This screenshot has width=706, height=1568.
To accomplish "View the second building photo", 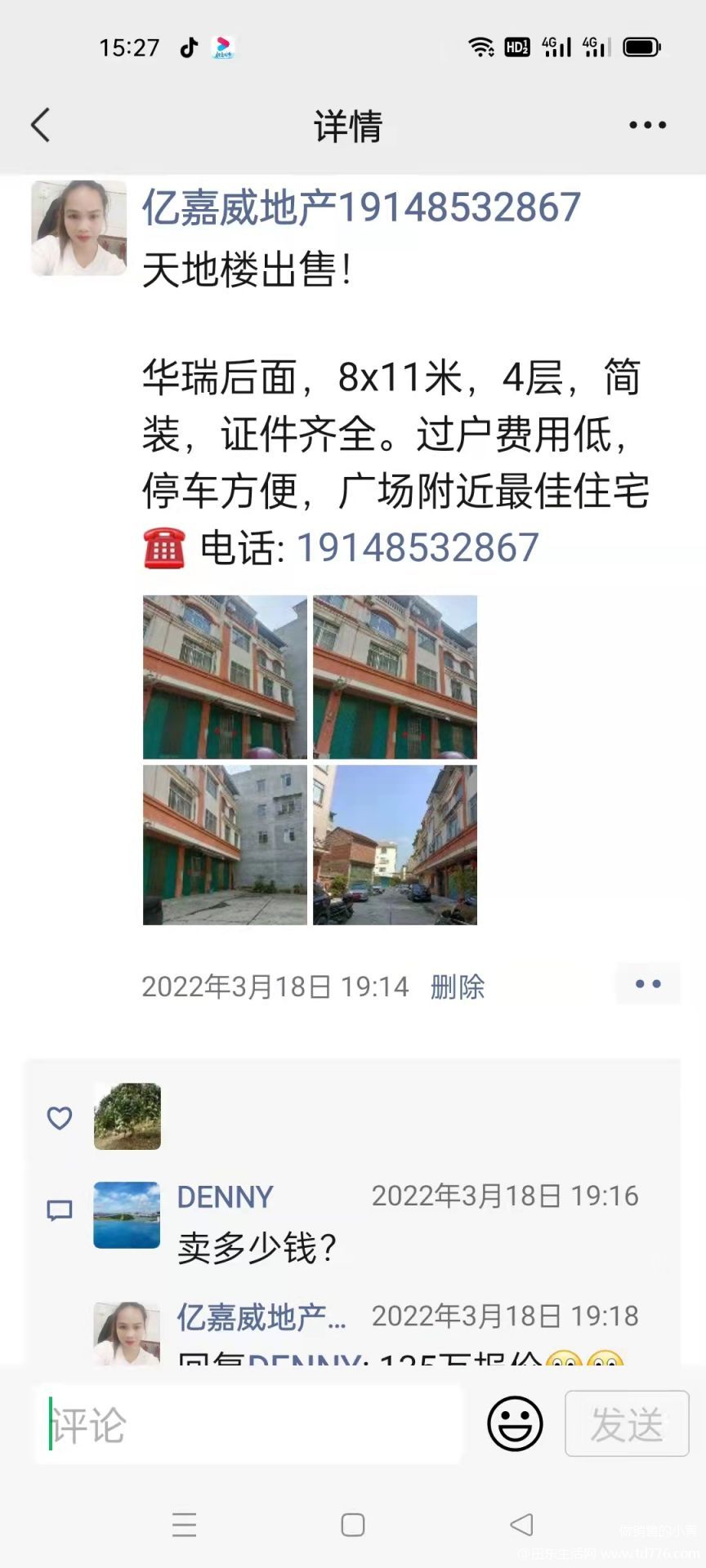I will 395,677.
